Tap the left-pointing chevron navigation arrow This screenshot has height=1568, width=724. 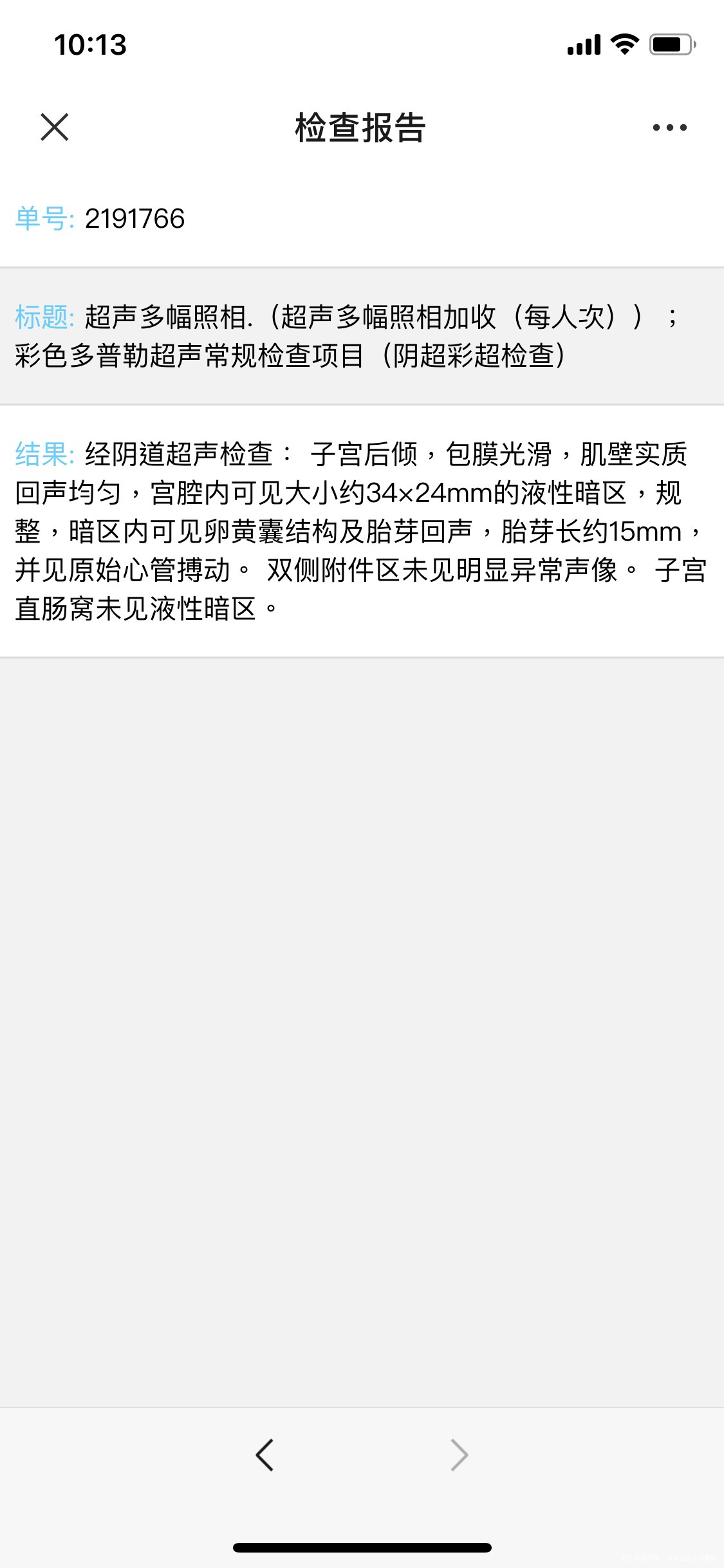tap(266, 1453)
